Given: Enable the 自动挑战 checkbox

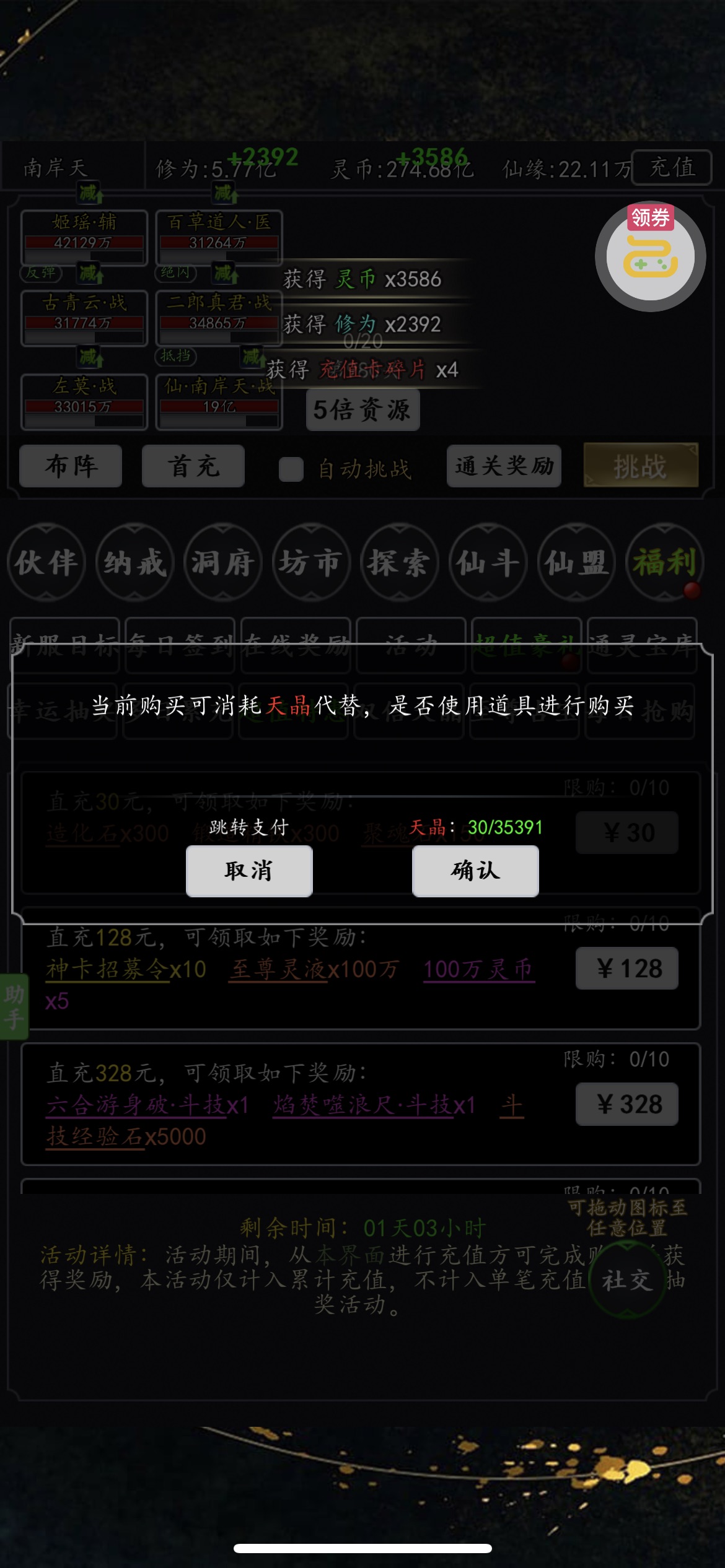Looking at the screenshot, I should point(291,469).
